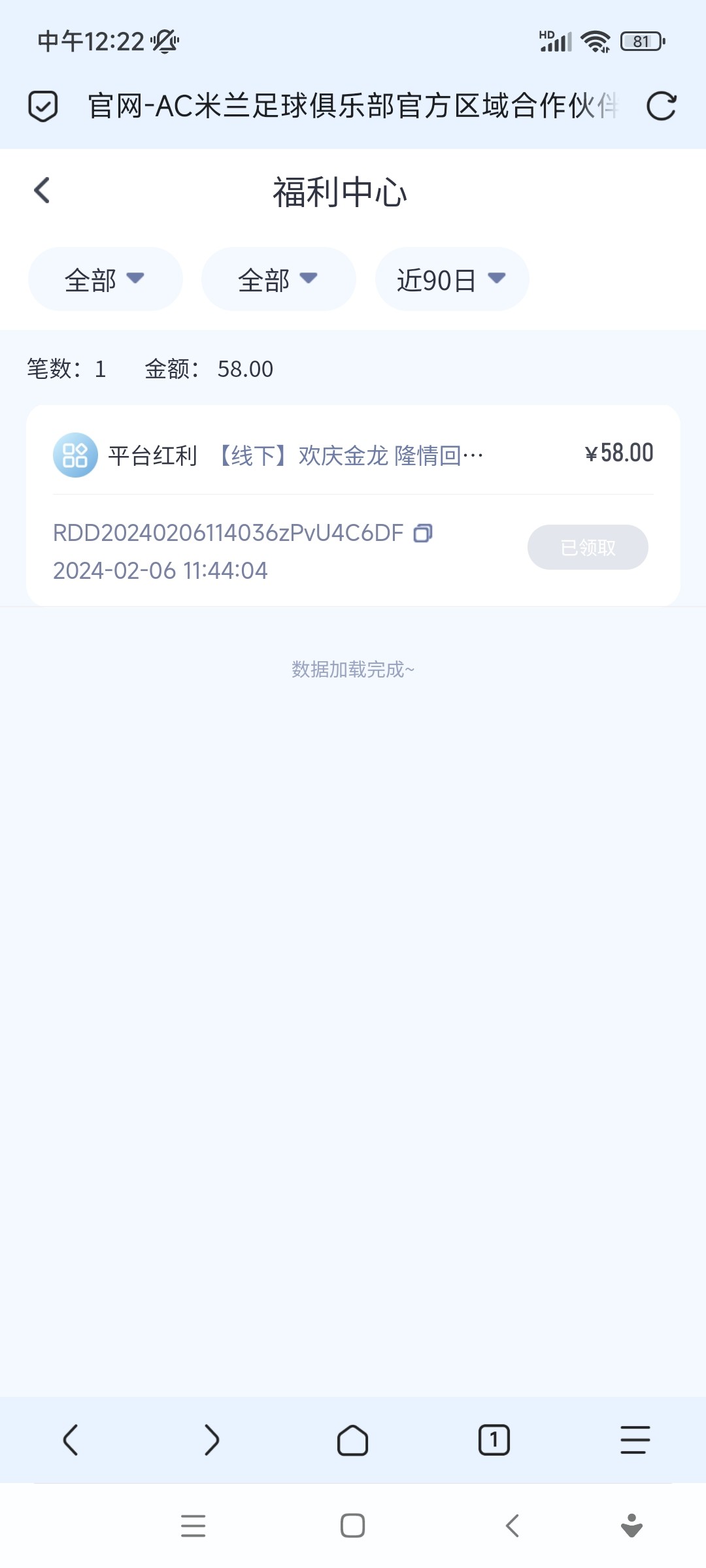Reload the page with the refresh icon
This screenshot has height=1568, width=706.
[661, 106]
